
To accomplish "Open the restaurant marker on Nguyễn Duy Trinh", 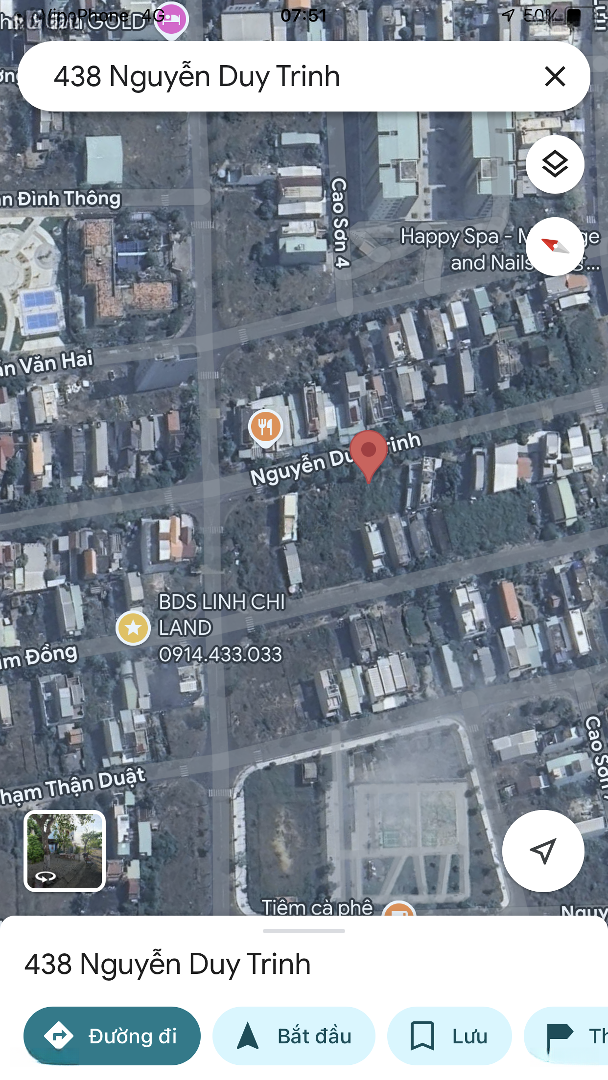I will tap(265, 428).
